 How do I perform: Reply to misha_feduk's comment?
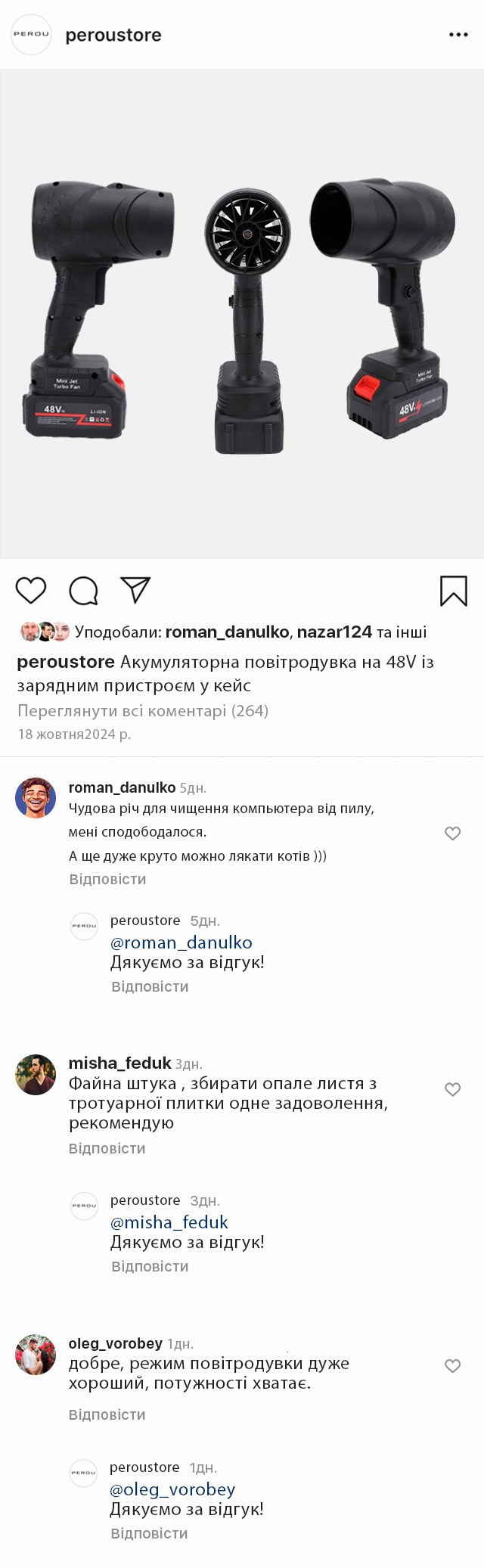point(107,1148)
